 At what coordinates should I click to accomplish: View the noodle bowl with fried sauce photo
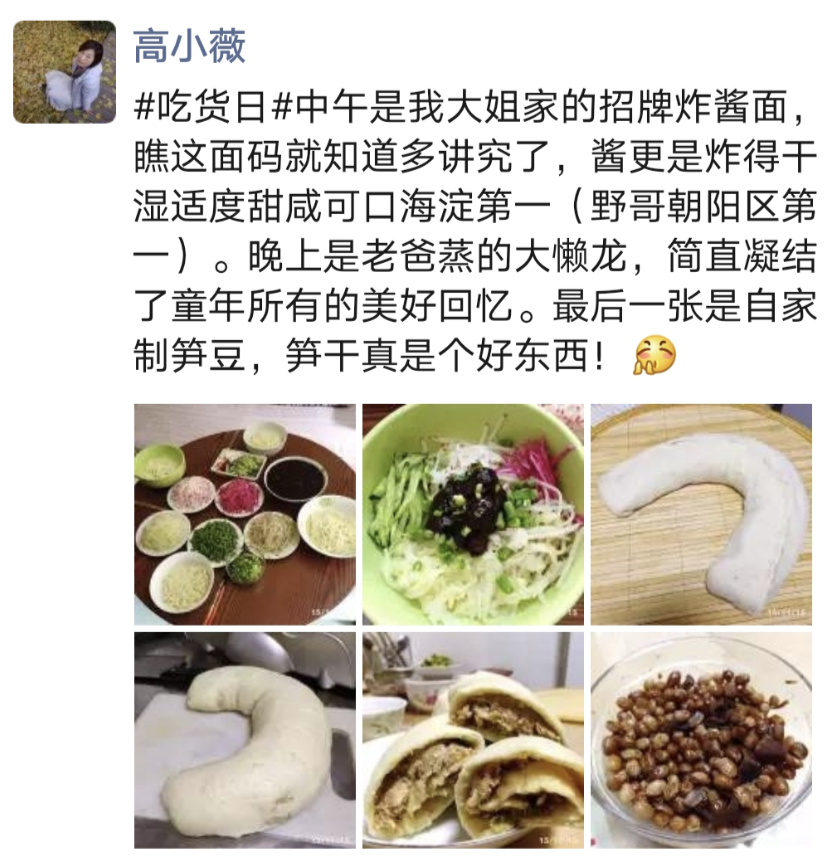pyautogui.click(x=473, y=514)
